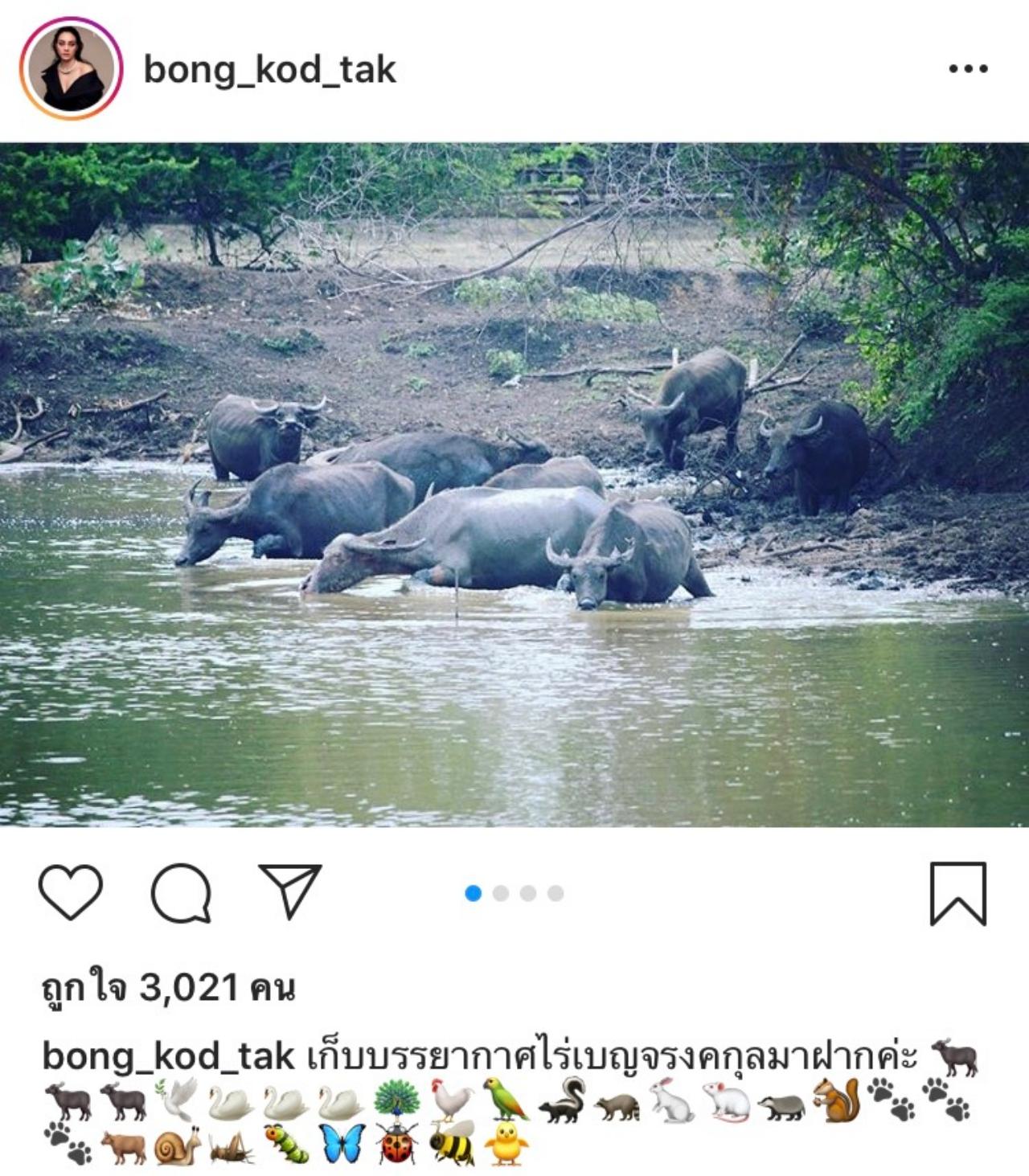Open bong_kod_tak's profile picture story
1029x1176 pixels.
click(71, 69)
